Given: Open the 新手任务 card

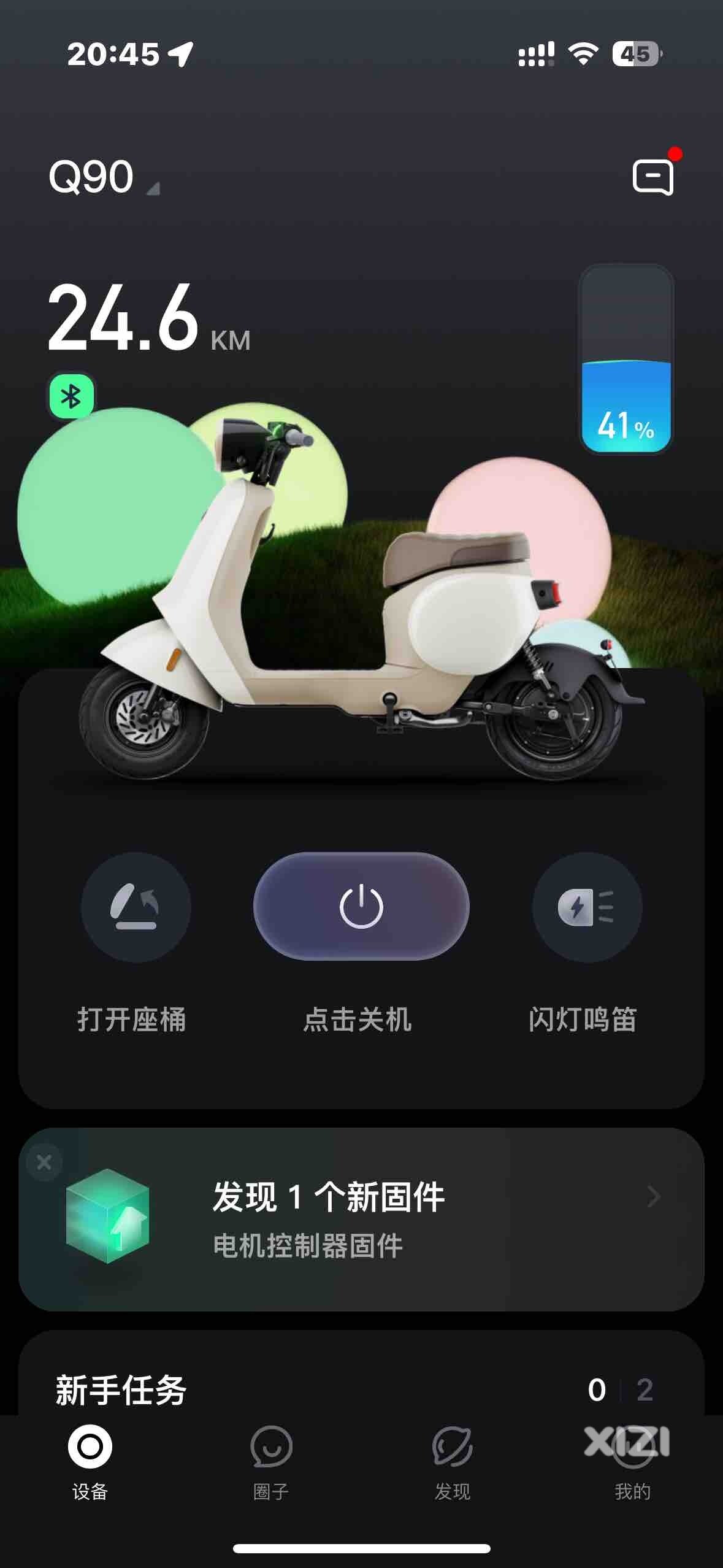Looking at the screenshot, I should 361,1389.
